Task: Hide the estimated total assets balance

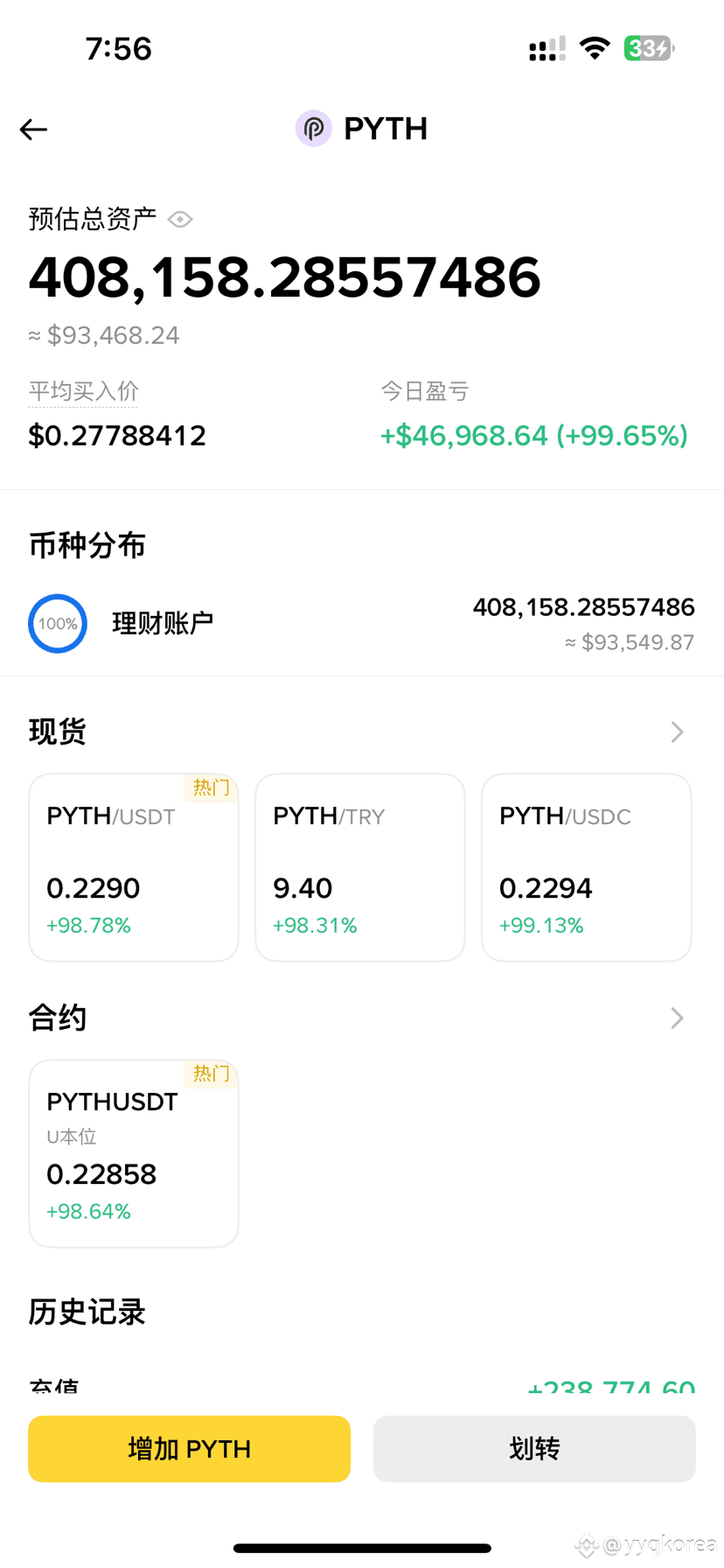Action: (180, 219)
